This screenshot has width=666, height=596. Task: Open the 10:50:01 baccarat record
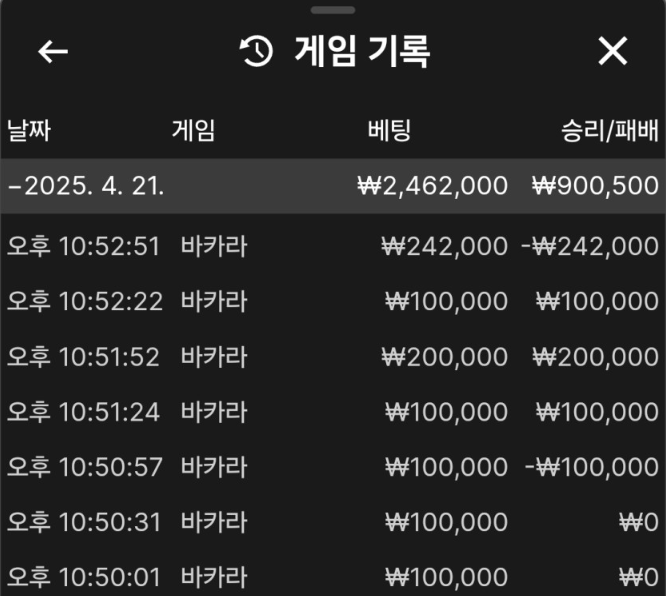(332, 576)
